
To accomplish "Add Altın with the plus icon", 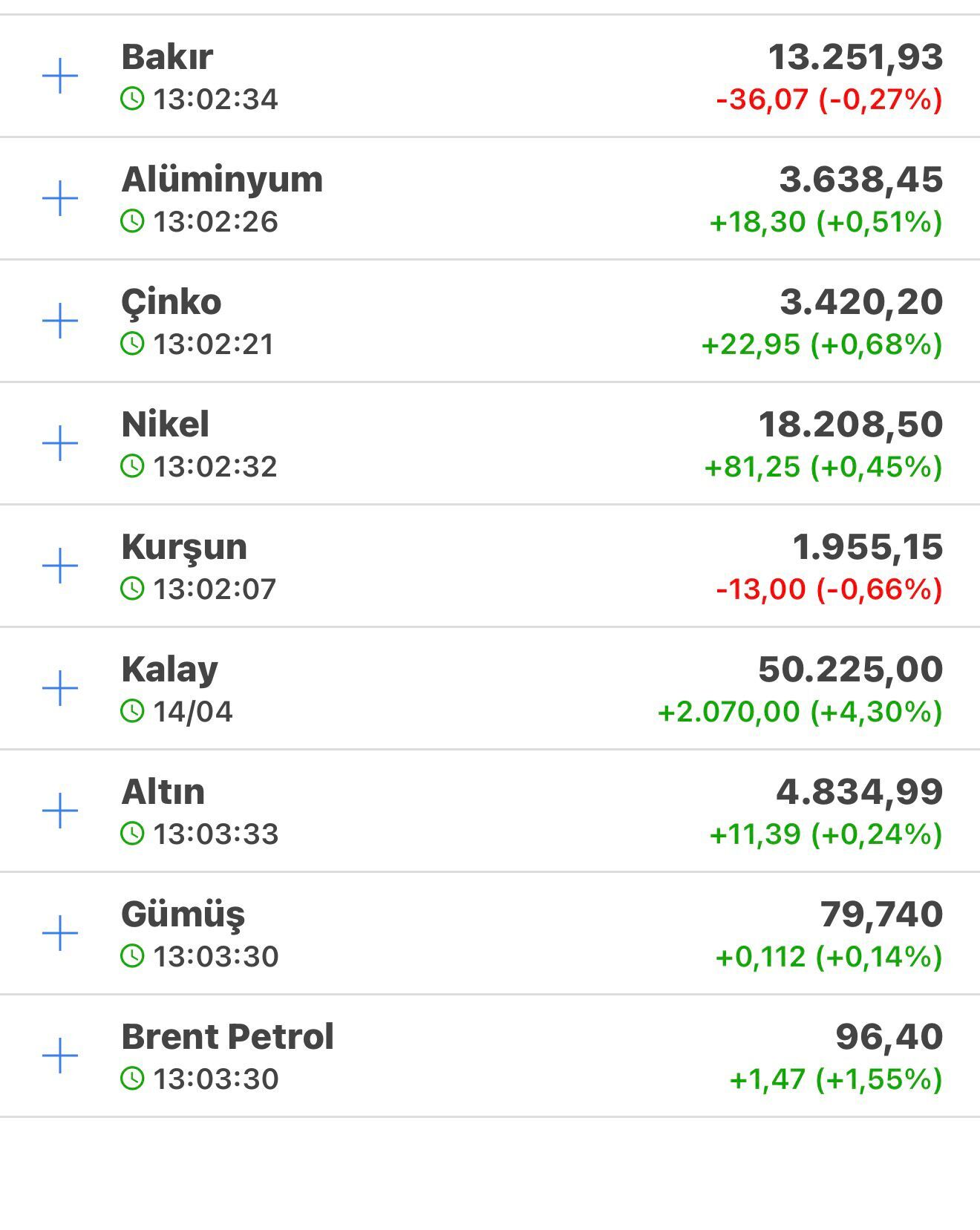I will pos(60,811).
